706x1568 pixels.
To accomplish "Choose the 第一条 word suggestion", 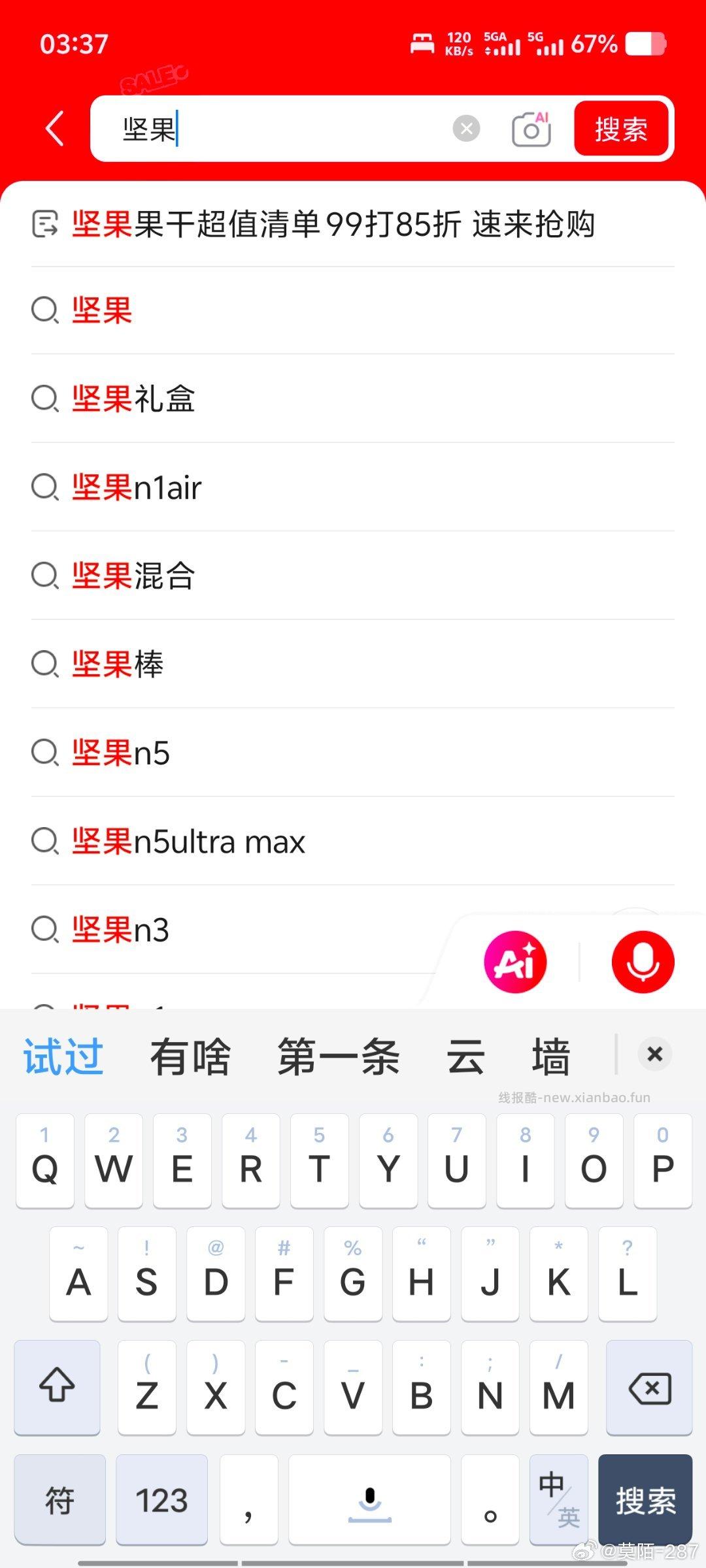I will click(335, 1054).
